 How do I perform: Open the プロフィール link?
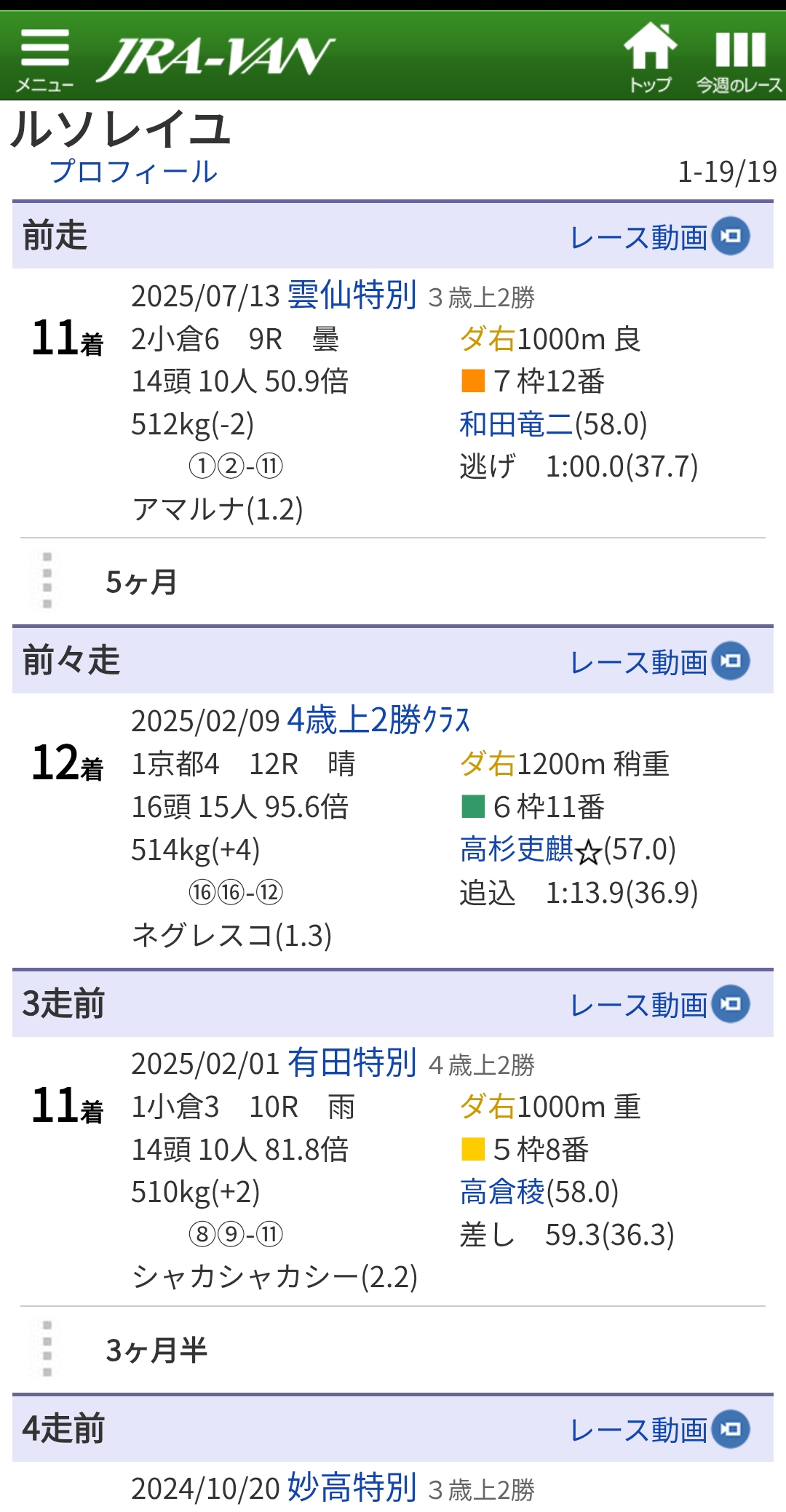click(133, 172)
